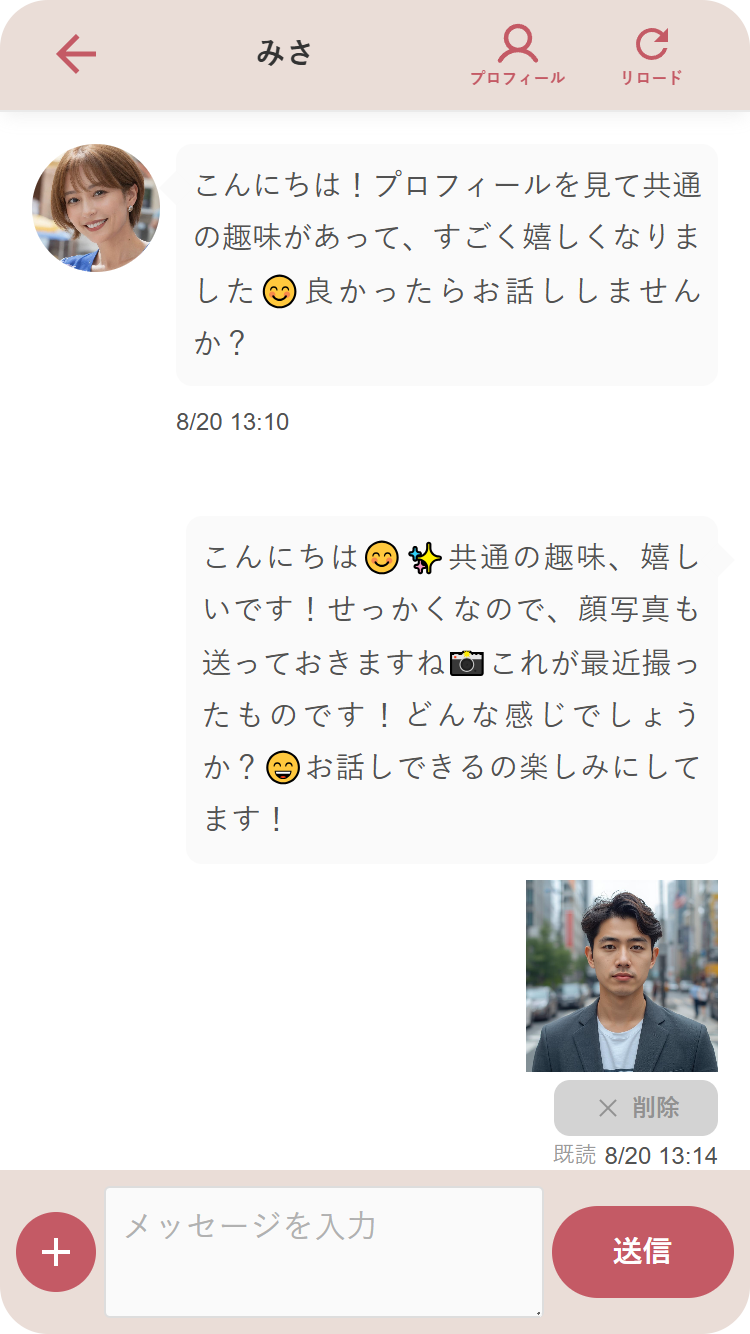Open みさ's profile (プロフィール)
This screenshot has height=1334, width=750.
pyautogui.click(x=517, y=55)
